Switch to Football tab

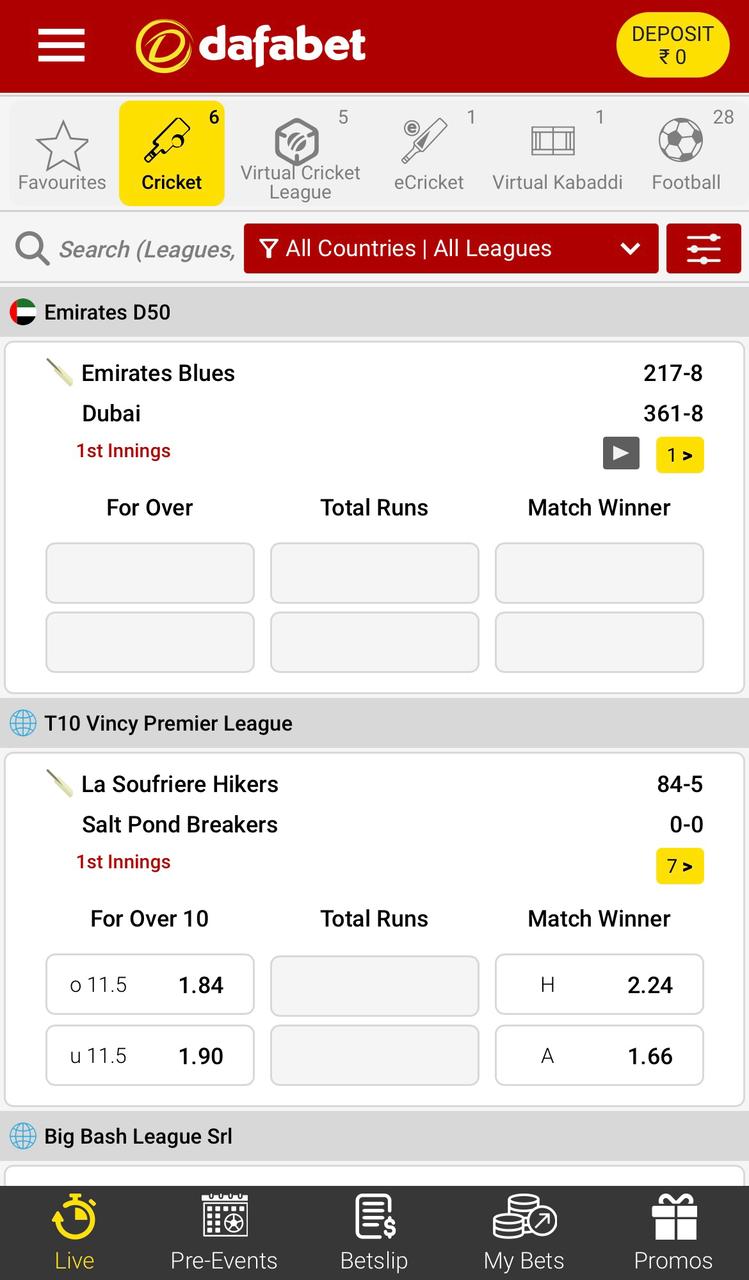[686, 155]
